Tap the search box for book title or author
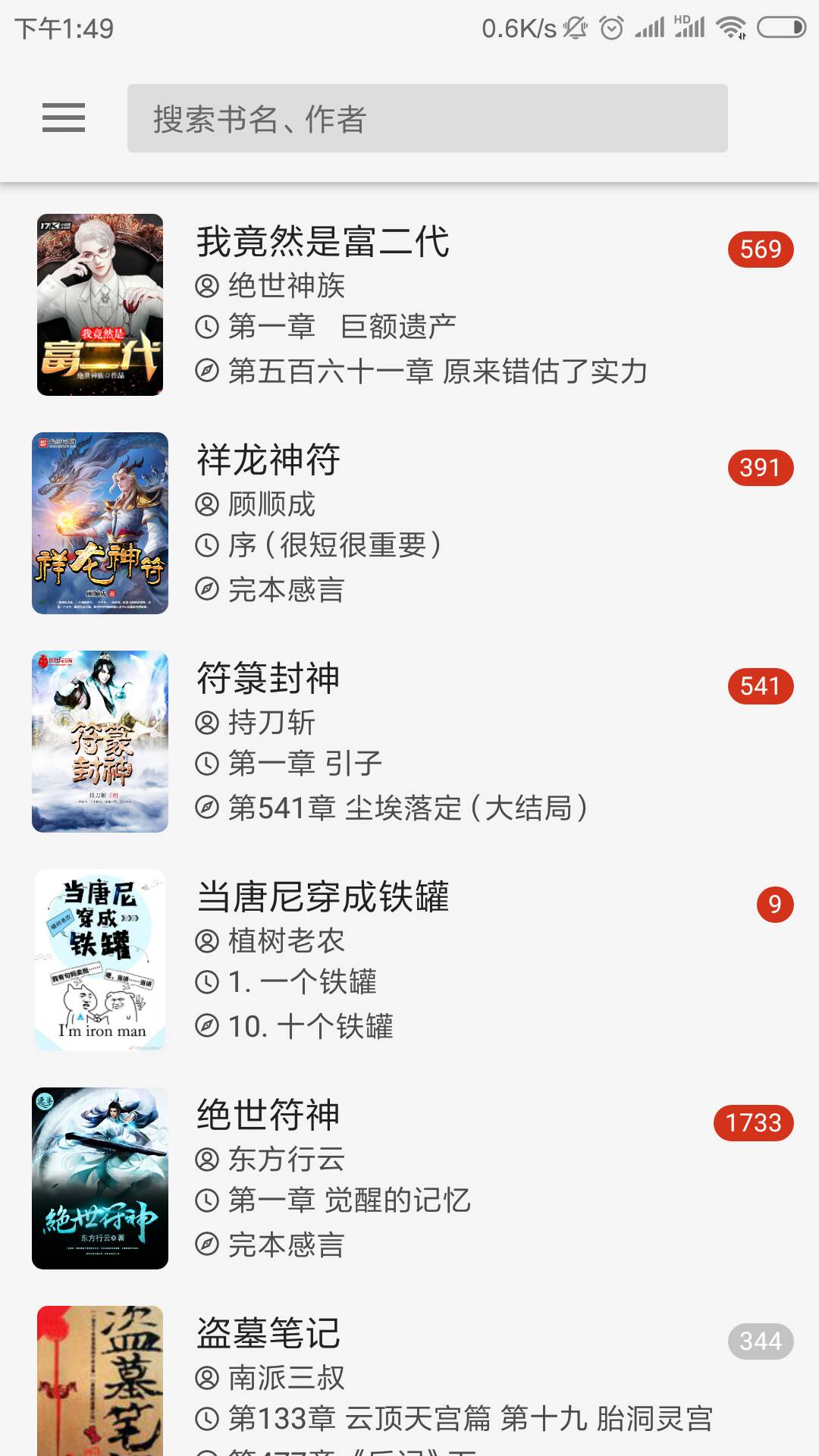 (x=427, y=118)
